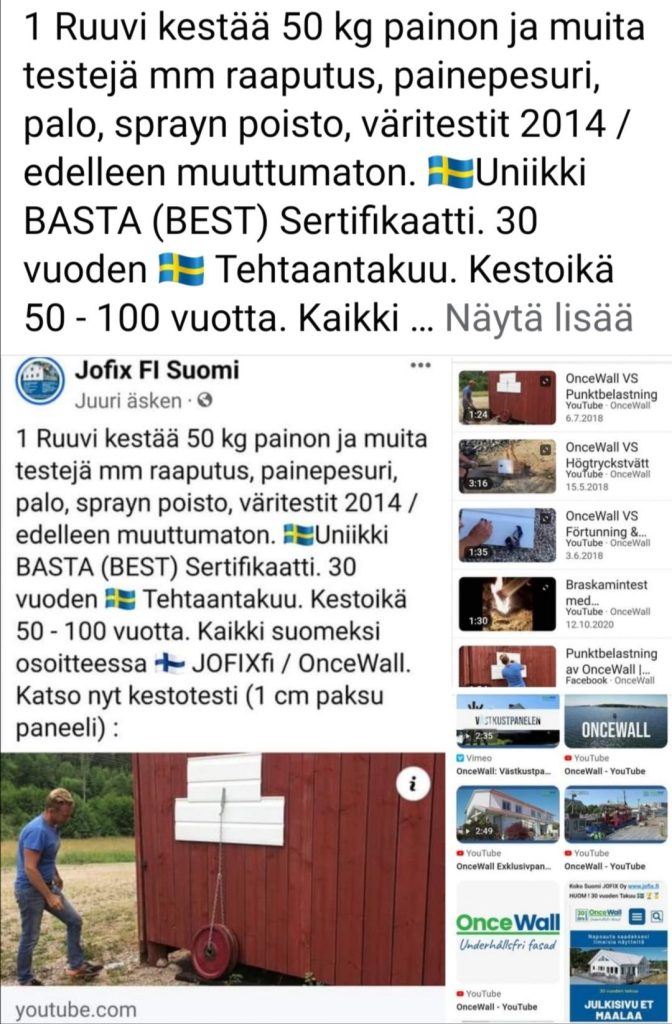
Task: Expand the post text with Näytä lisää
Action: 538,318
